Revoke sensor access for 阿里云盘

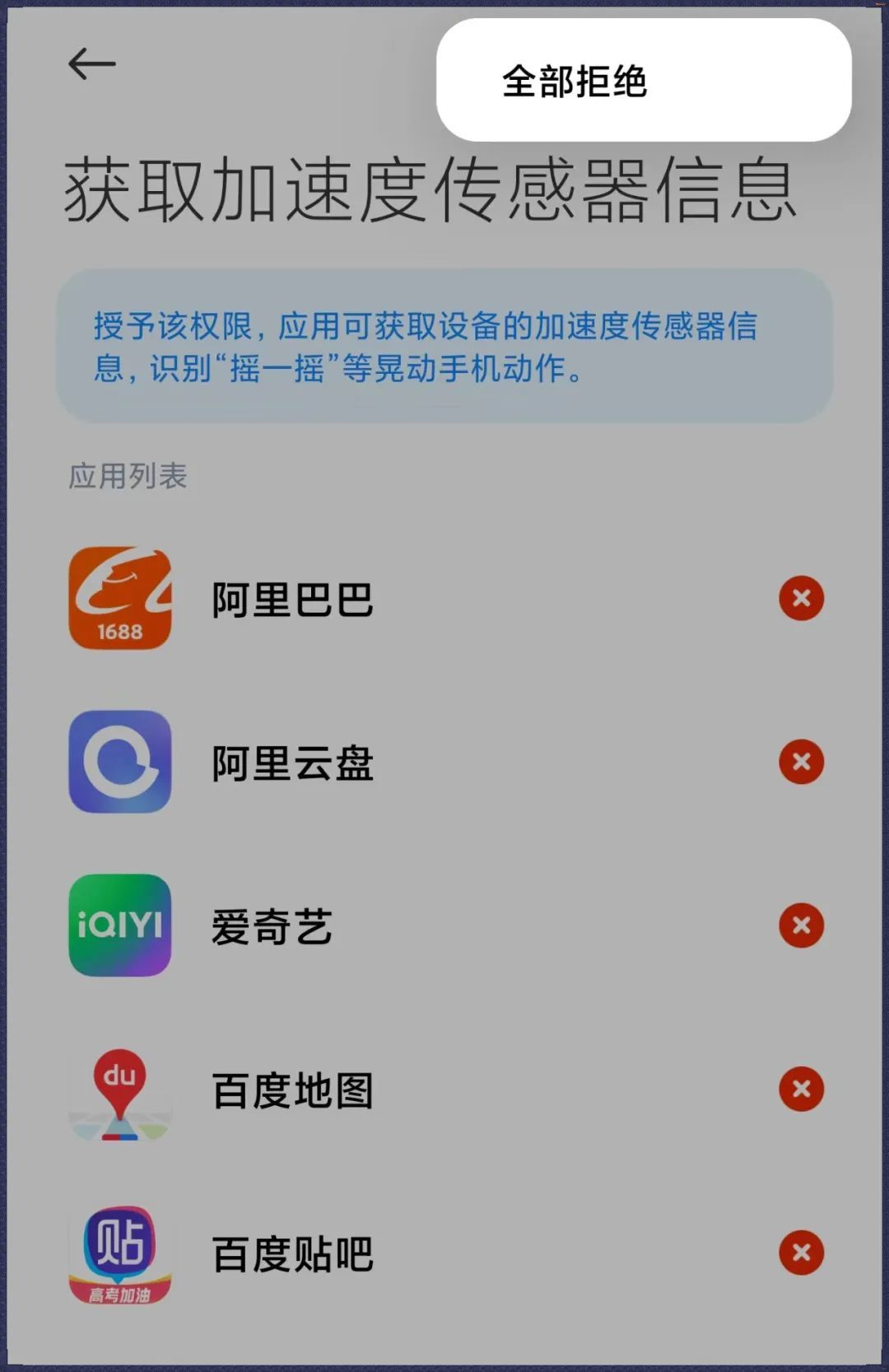(x=799, y=762)
